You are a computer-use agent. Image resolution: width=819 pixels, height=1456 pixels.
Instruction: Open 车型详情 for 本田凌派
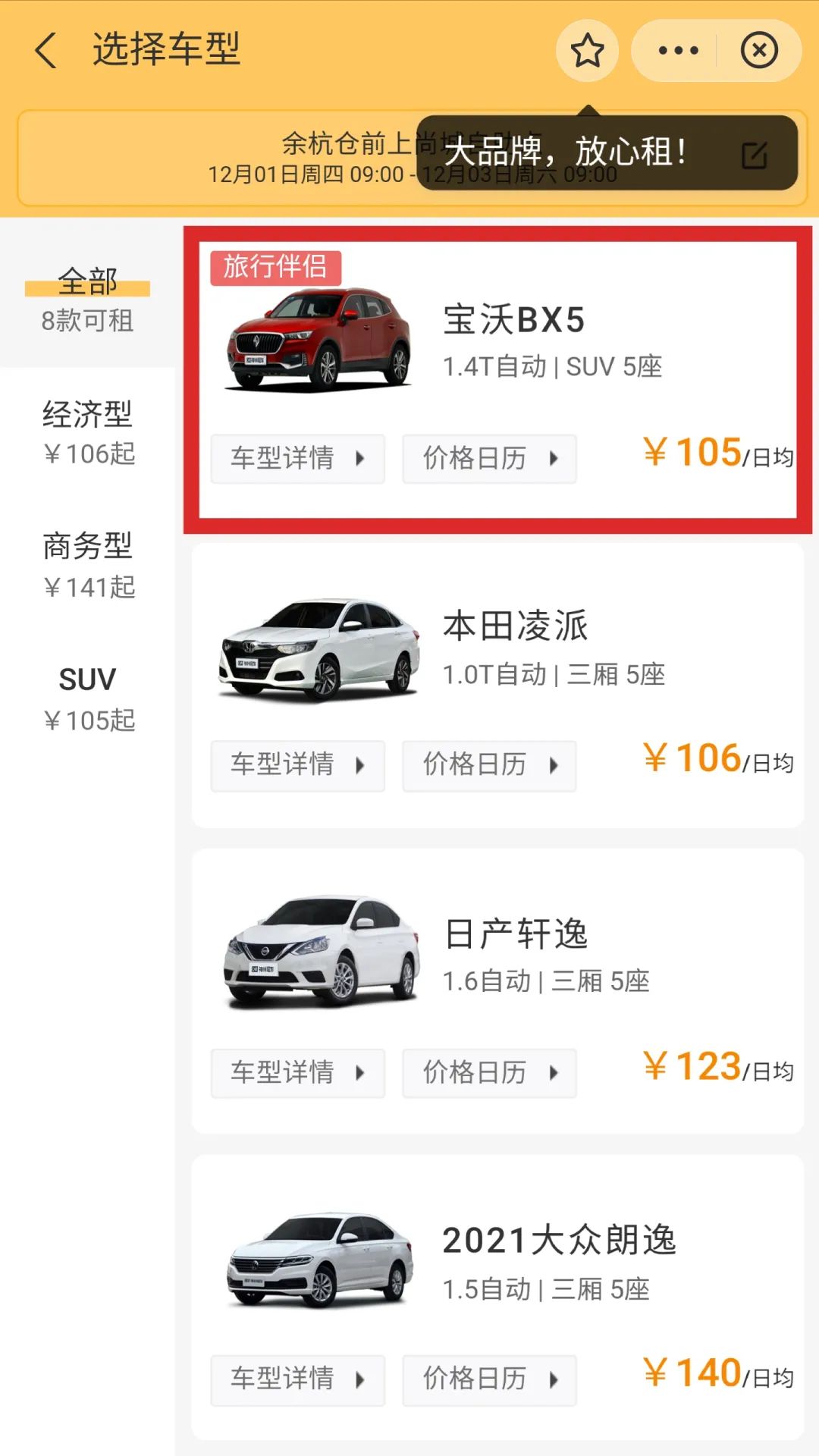tap(297, 765)
